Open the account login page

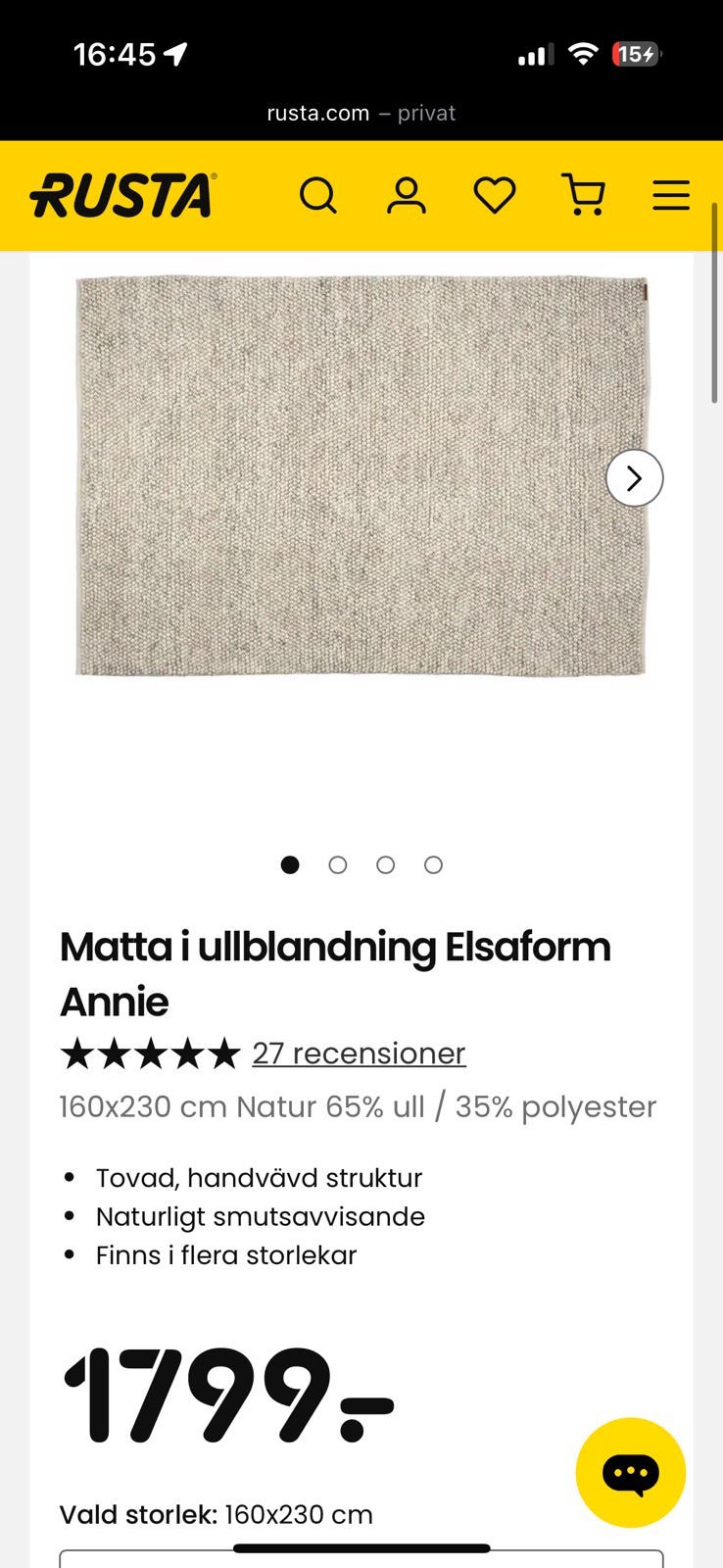click(408, 195)
